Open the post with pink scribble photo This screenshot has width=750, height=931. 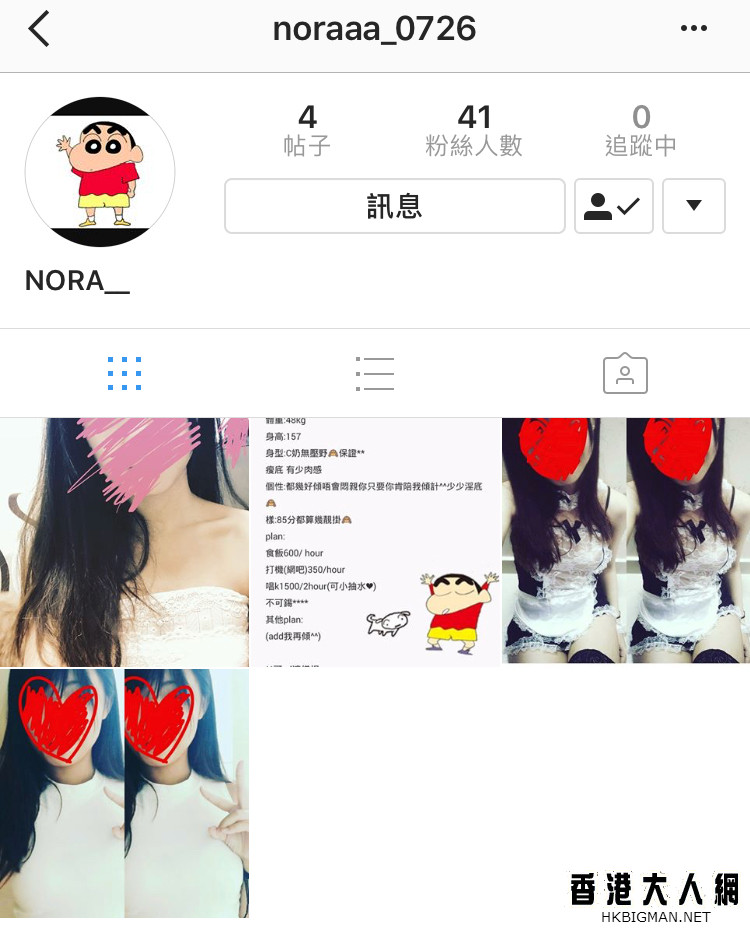pos(124,542)
